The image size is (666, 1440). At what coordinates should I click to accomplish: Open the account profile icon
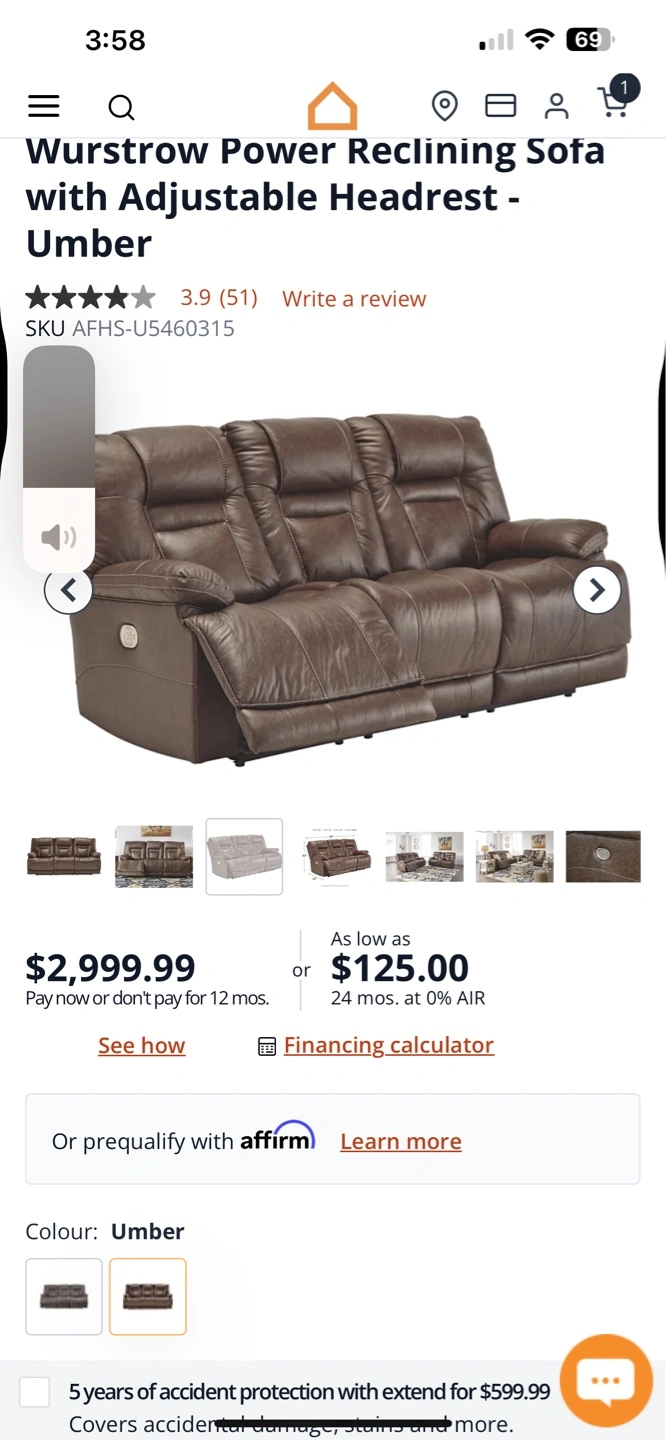[x=556, y=105]
